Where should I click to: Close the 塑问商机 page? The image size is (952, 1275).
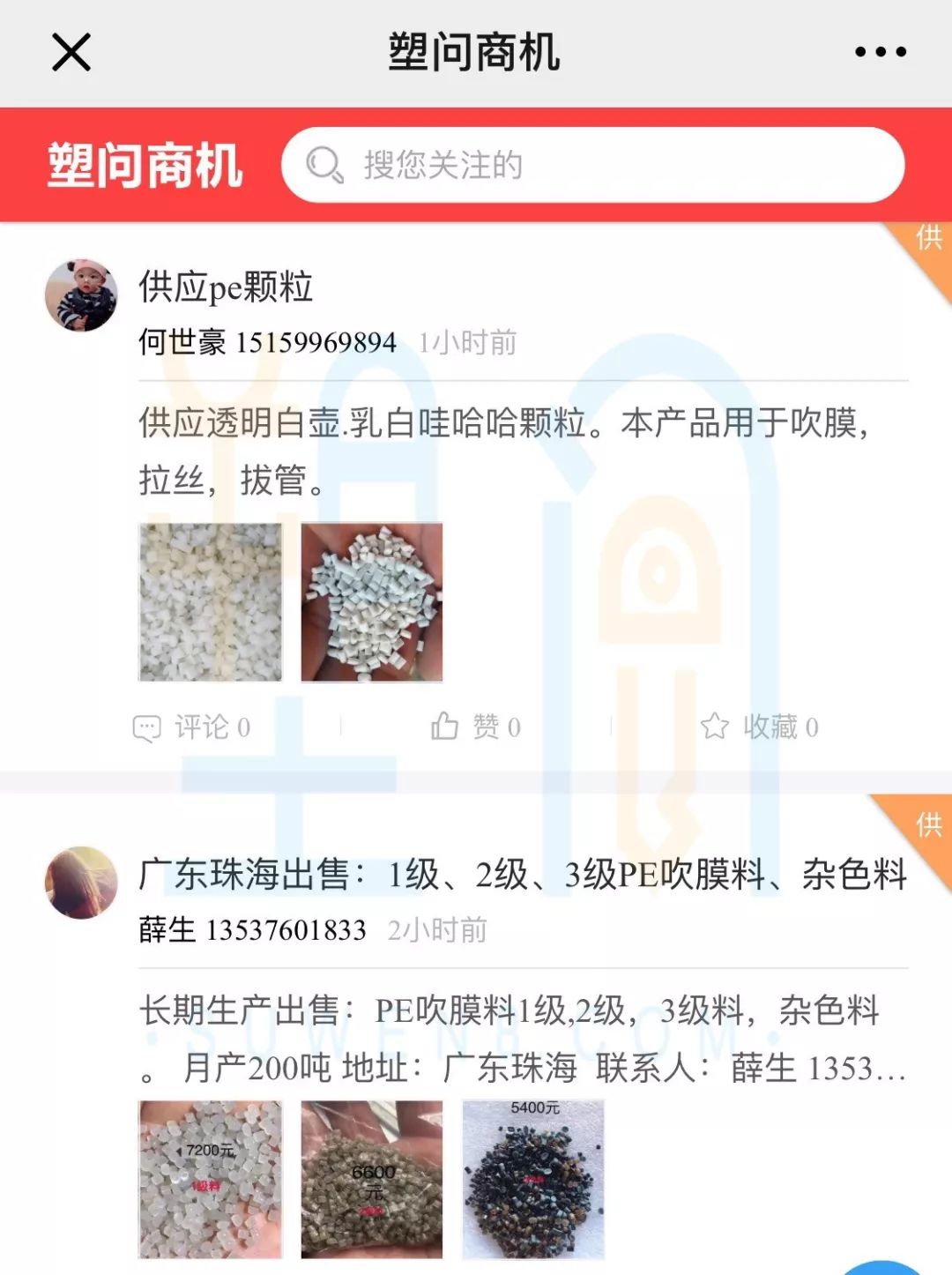[x=71, y=52]
